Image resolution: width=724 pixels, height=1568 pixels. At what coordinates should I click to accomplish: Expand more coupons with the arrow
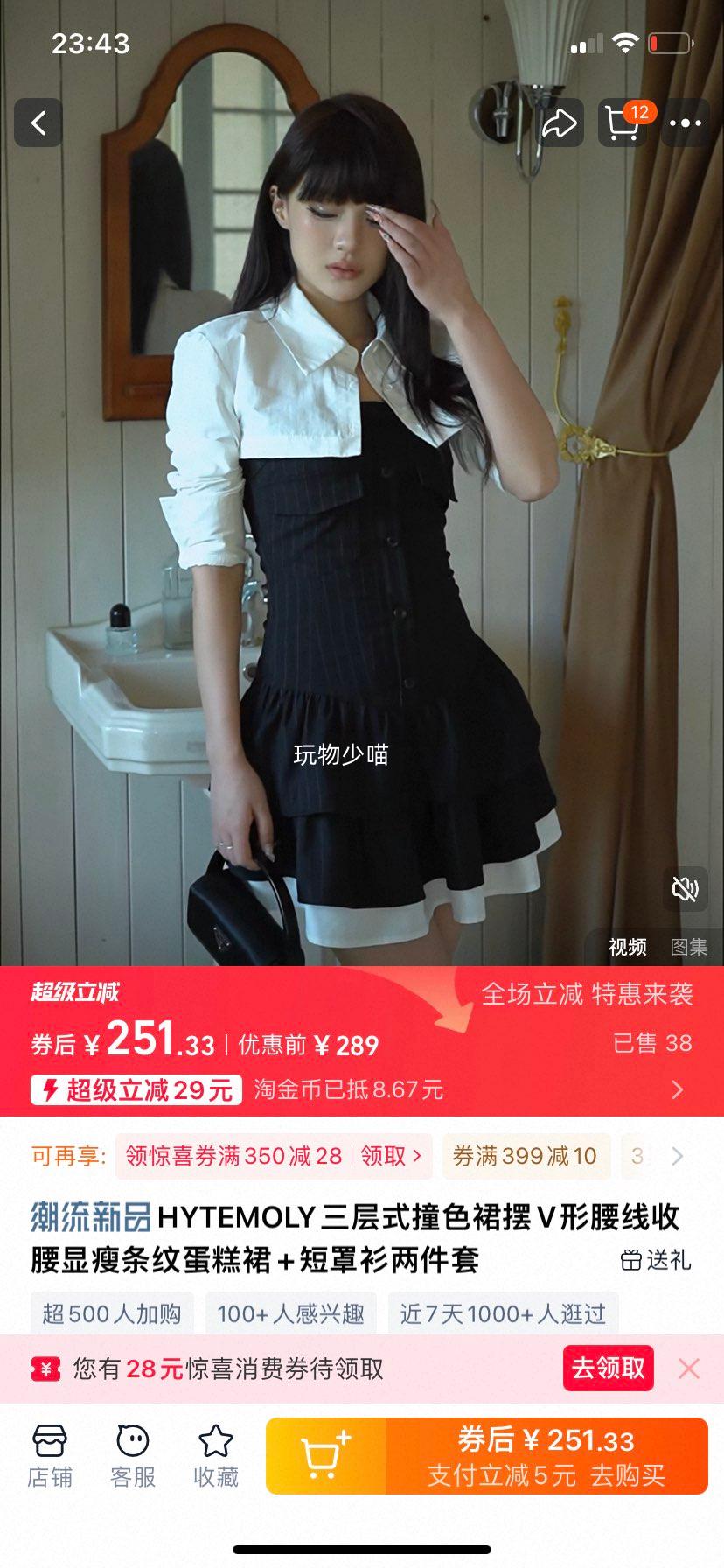[x=678, y=1156]
